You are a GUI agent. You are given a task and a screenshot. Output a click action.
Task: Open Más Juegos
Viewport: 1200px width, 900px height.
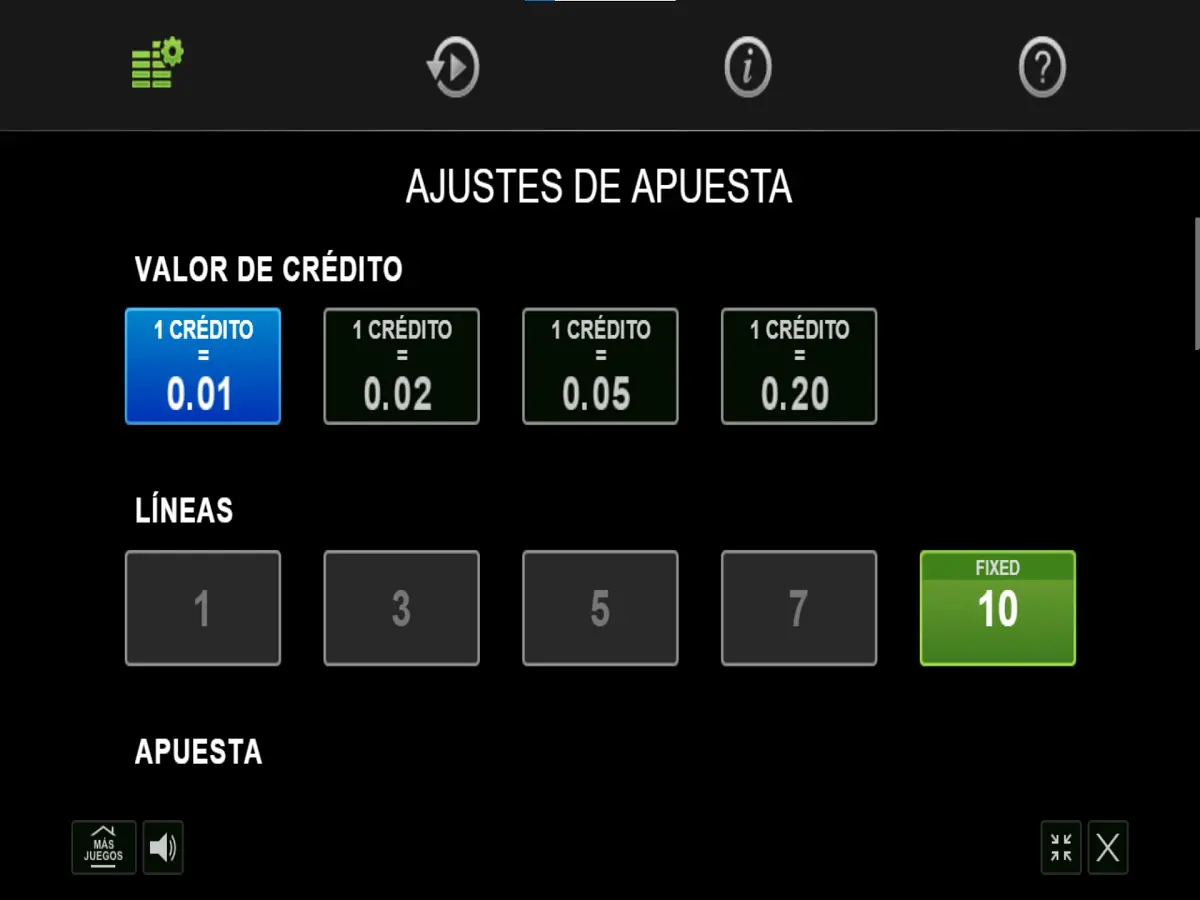[104, 848]
